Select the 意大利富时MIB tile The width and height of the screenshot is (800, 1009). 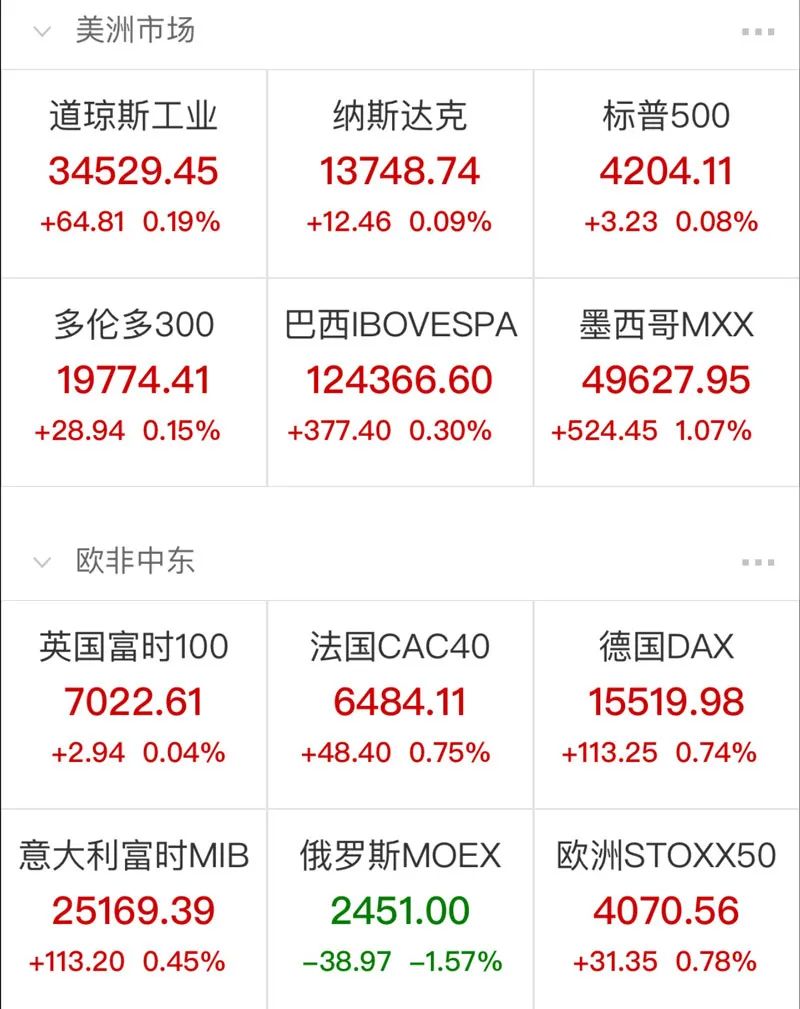click(x=133, y=905)
